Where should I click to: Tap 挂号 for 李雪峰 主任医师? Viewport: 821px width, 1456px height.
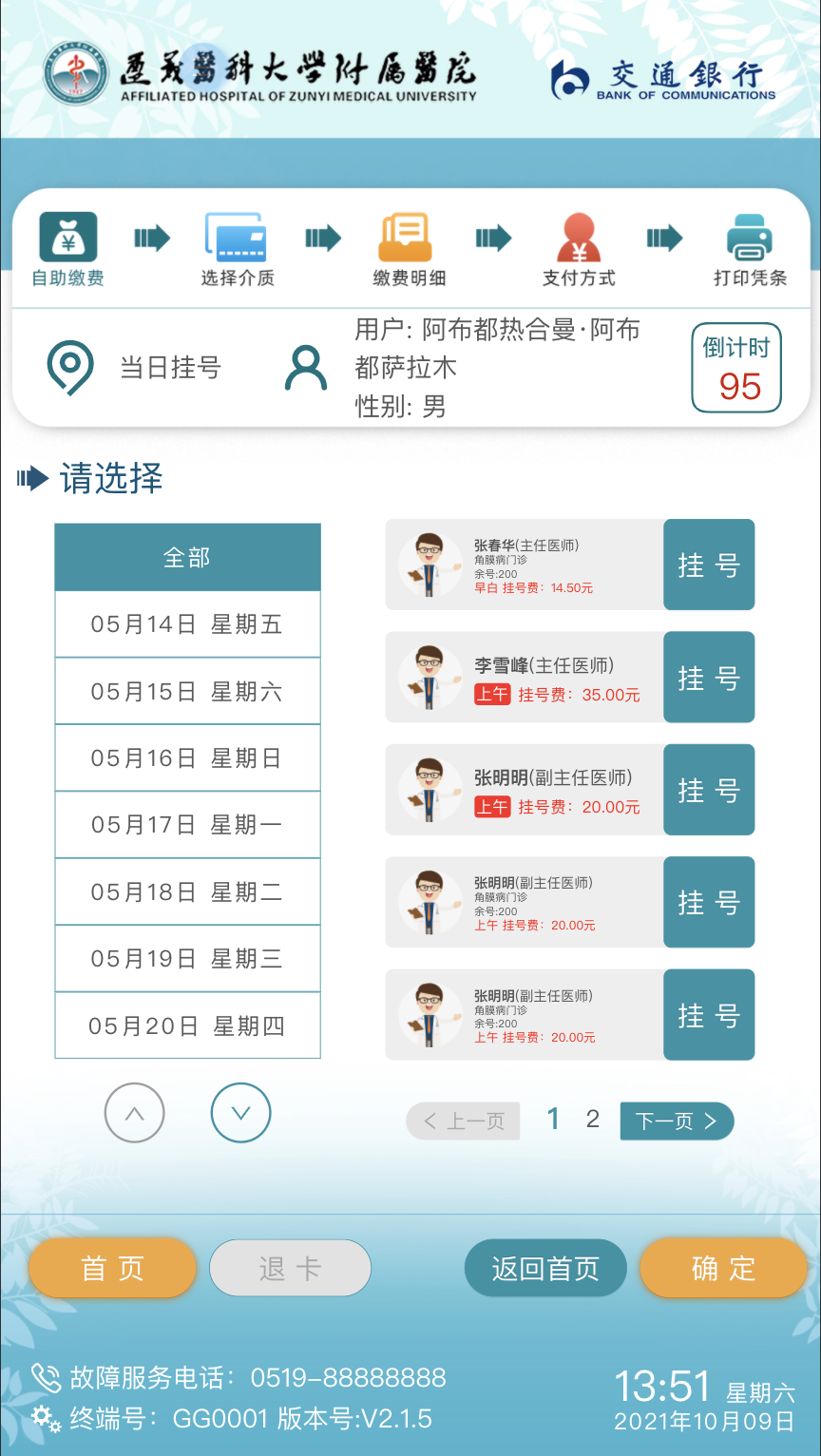pyautogui.click(x=708, y=678)
